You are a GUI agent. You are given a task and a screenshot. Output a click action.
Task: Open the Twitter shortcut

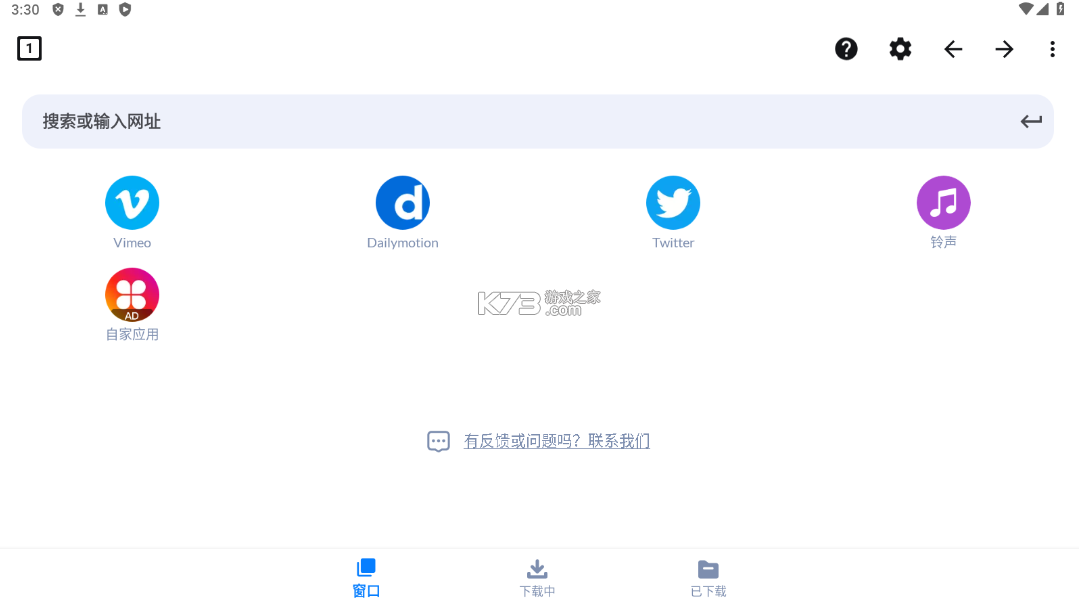tap(673, 204)
